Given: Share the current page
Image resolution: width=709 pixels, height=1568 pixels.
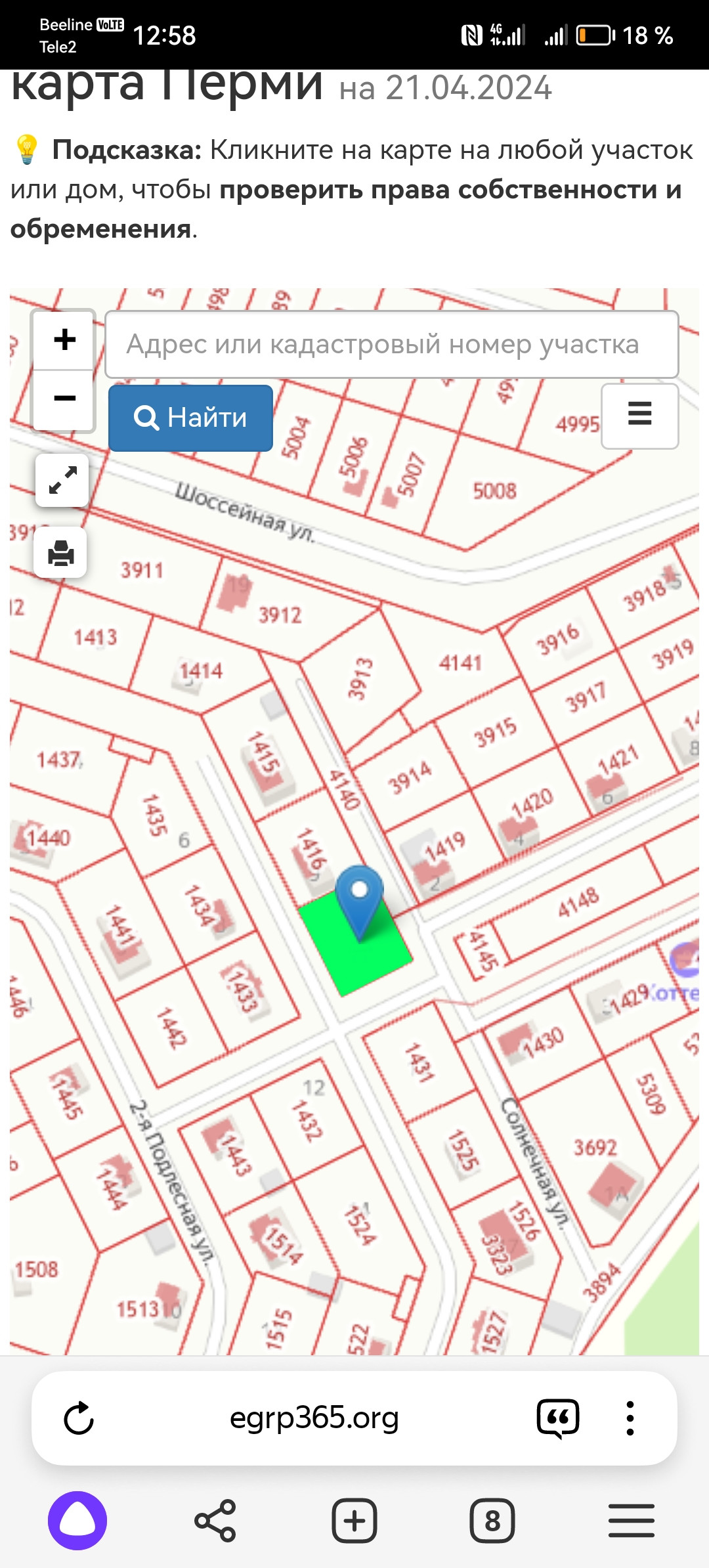Looking at the screenshot, I should [215, 1521].
